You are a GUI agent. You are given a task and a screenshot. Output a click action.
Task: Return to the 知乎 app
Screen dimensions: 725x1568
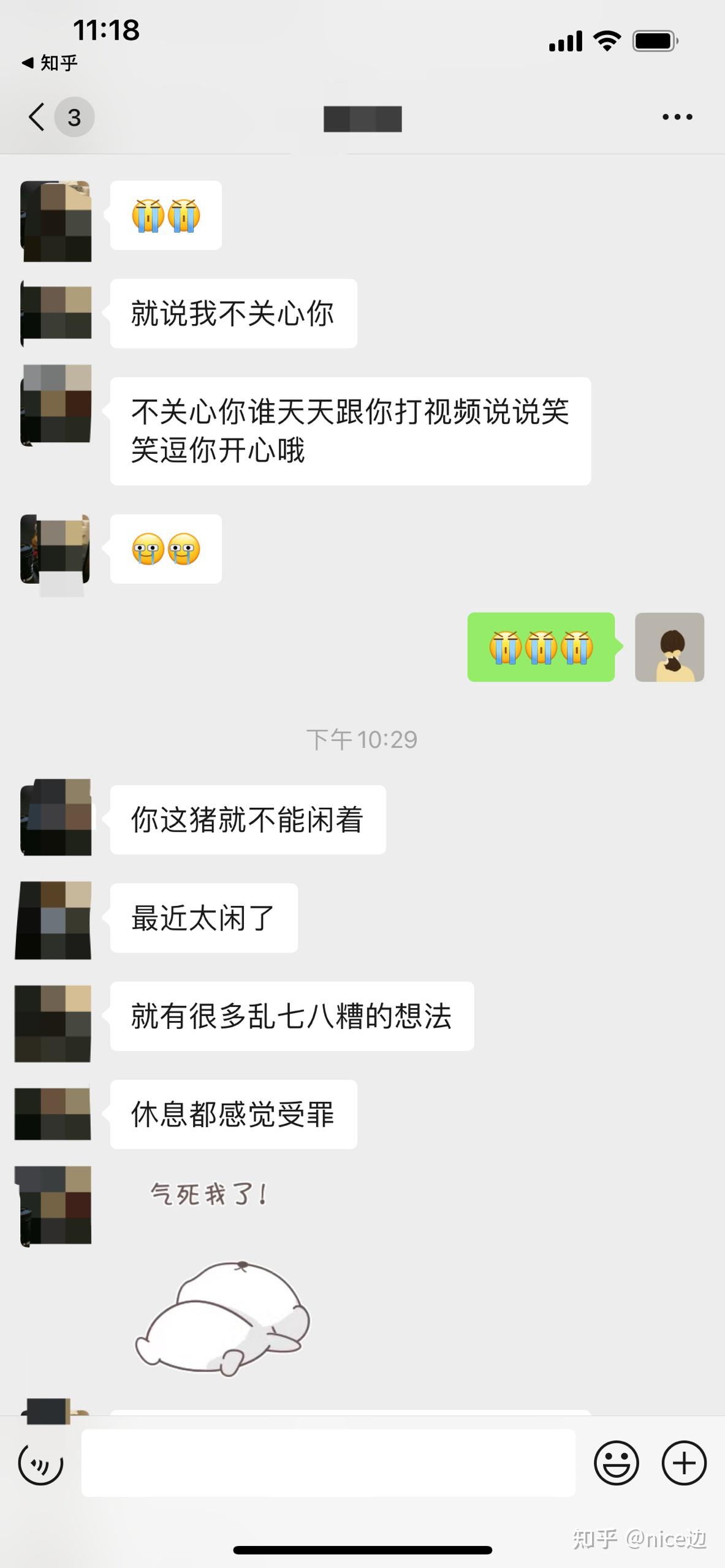click(50, 62)
